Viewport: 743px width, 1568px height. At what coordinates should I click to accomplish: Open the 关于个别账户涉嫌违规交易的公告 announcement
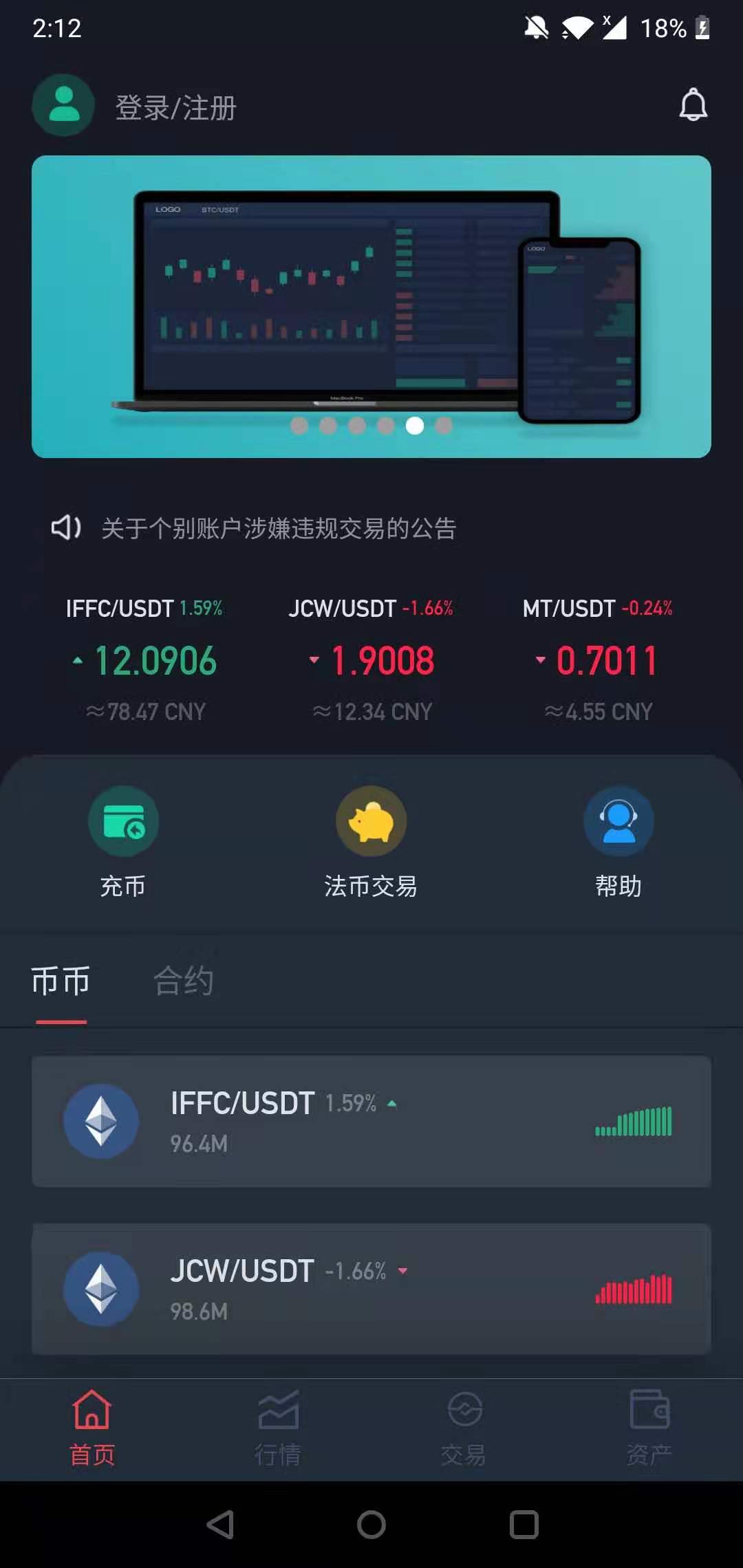coord(279,528)
